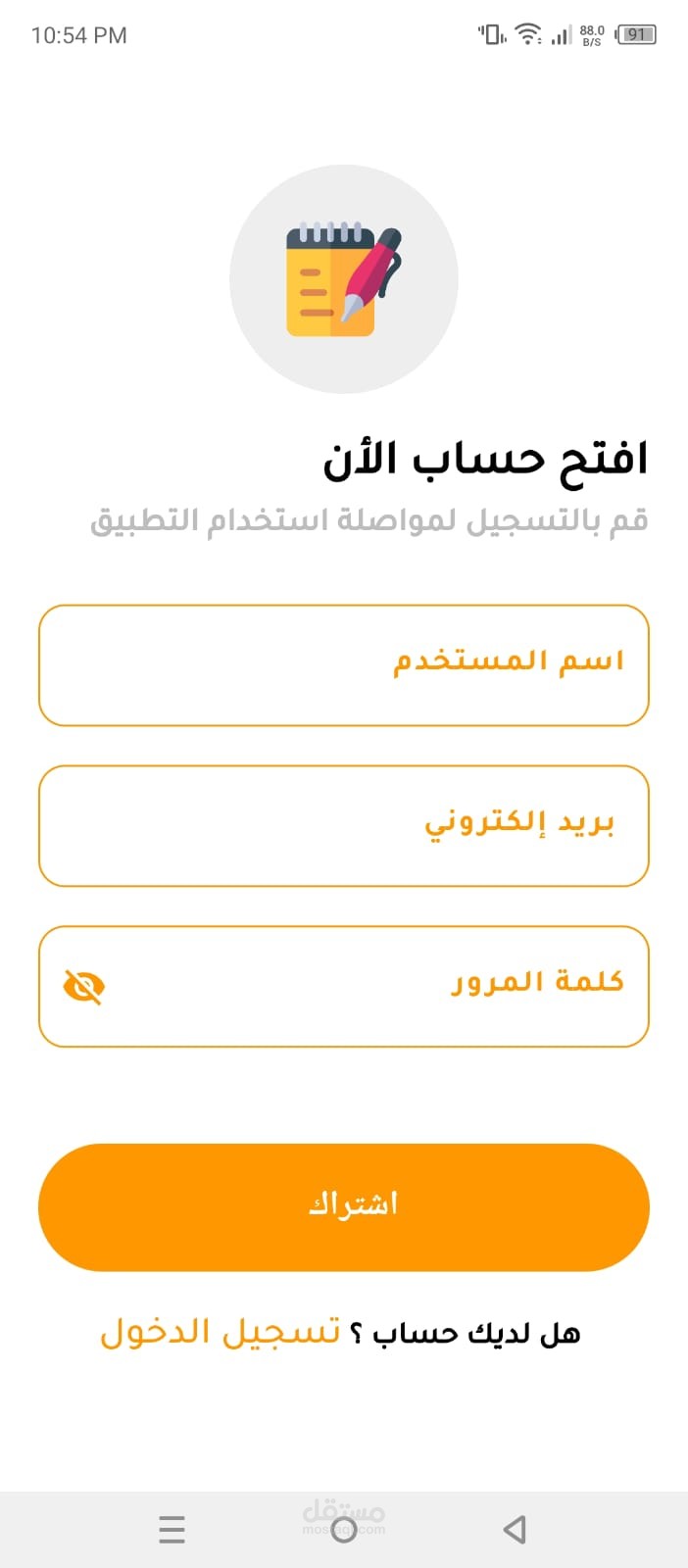Viewport: 688px width, 1568px height.
Task: Tap the username field (اسم المستخدم)
Action: 344,665
